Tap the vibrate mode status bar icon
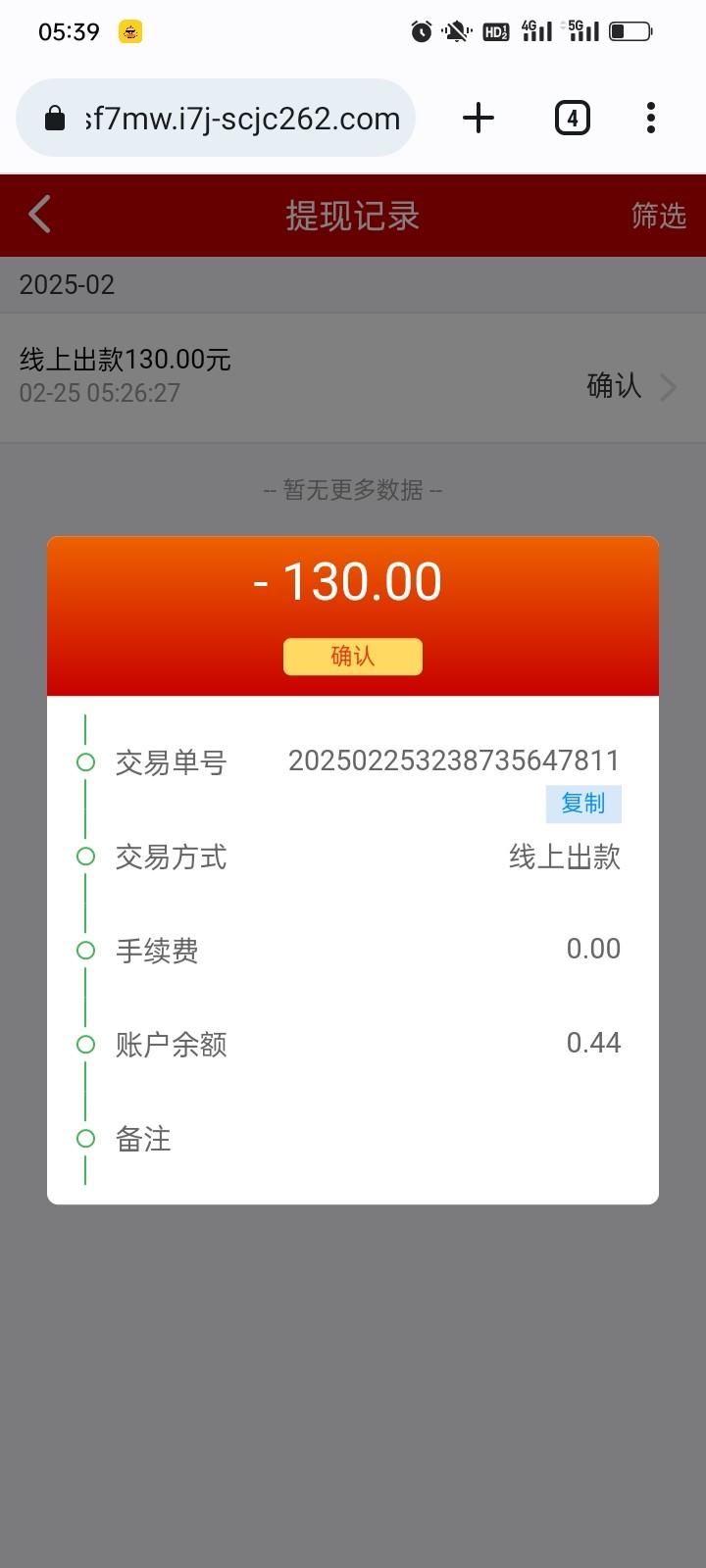Viewport: 706px width, 1568px height. [457, 31]
